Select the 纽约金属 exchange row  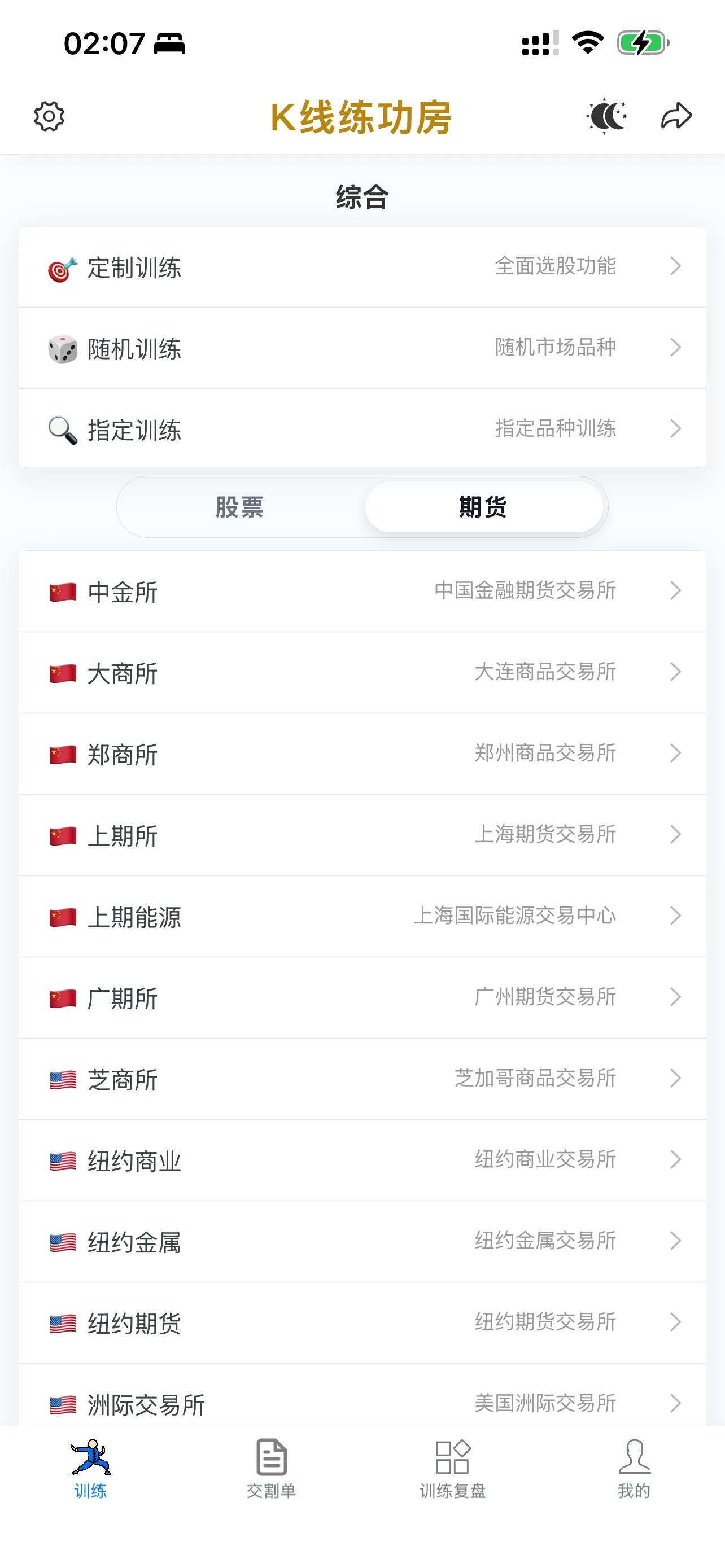(362, 1242)
